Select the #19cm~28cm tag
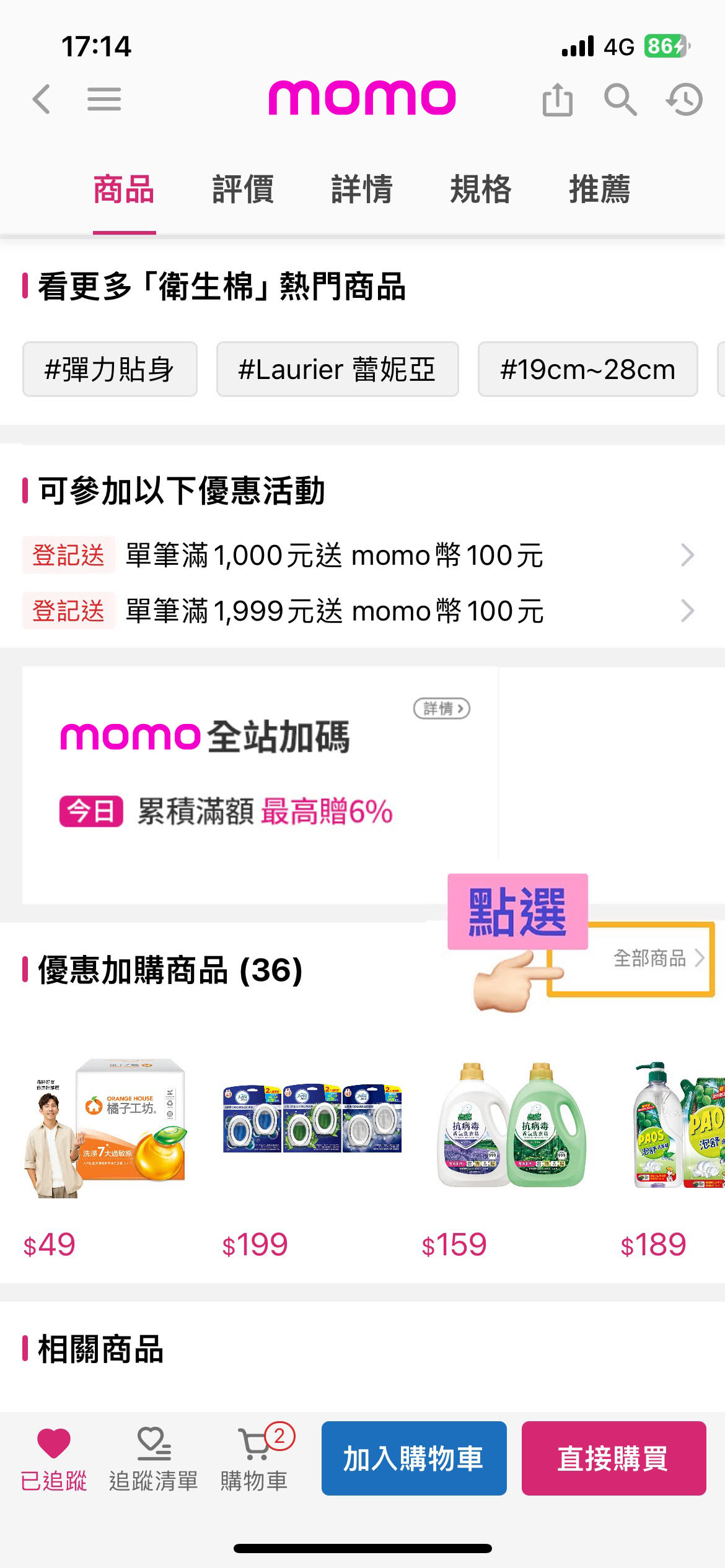 (x=587, y=369)
